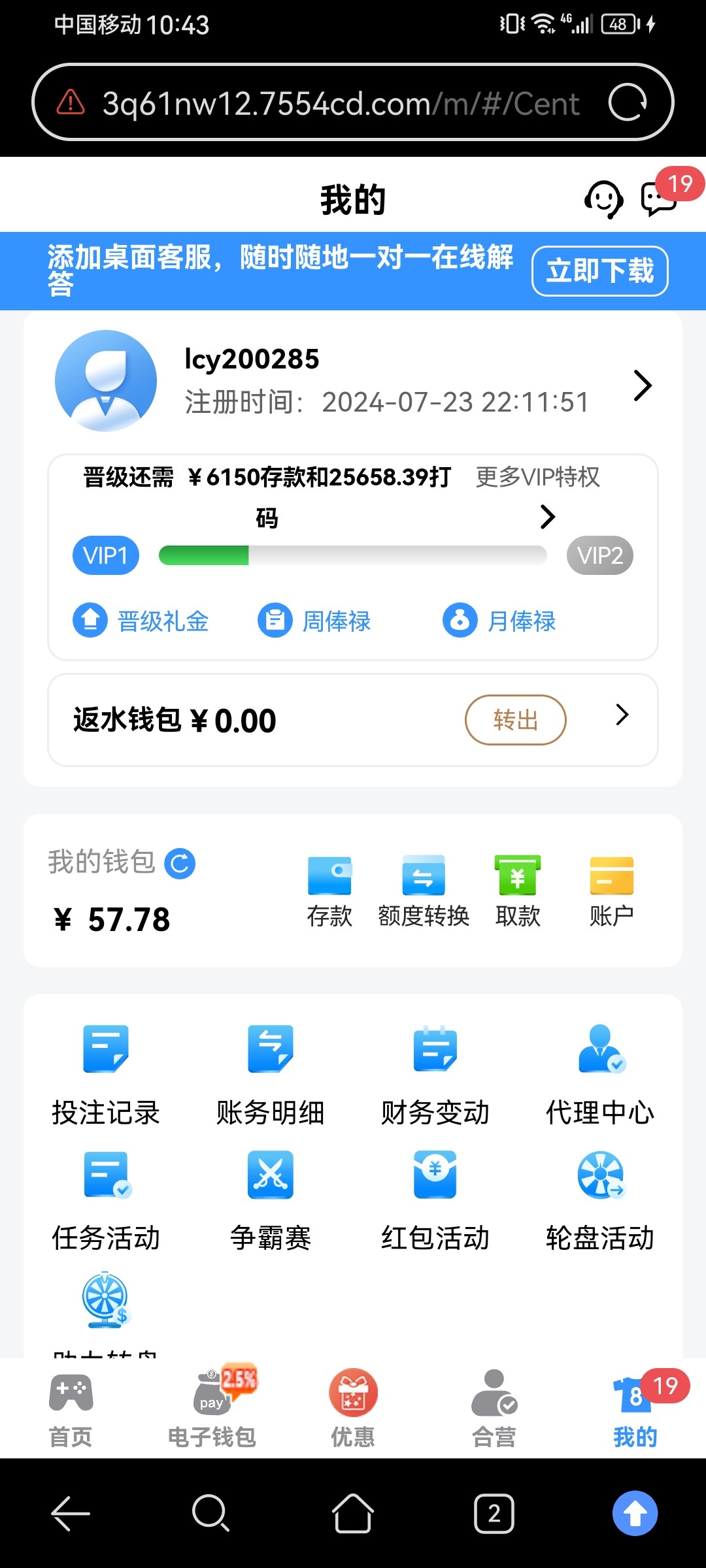706x1568 pixels.
Task: Open 取款 withdrawal
Action: click(x=518, y=891)
